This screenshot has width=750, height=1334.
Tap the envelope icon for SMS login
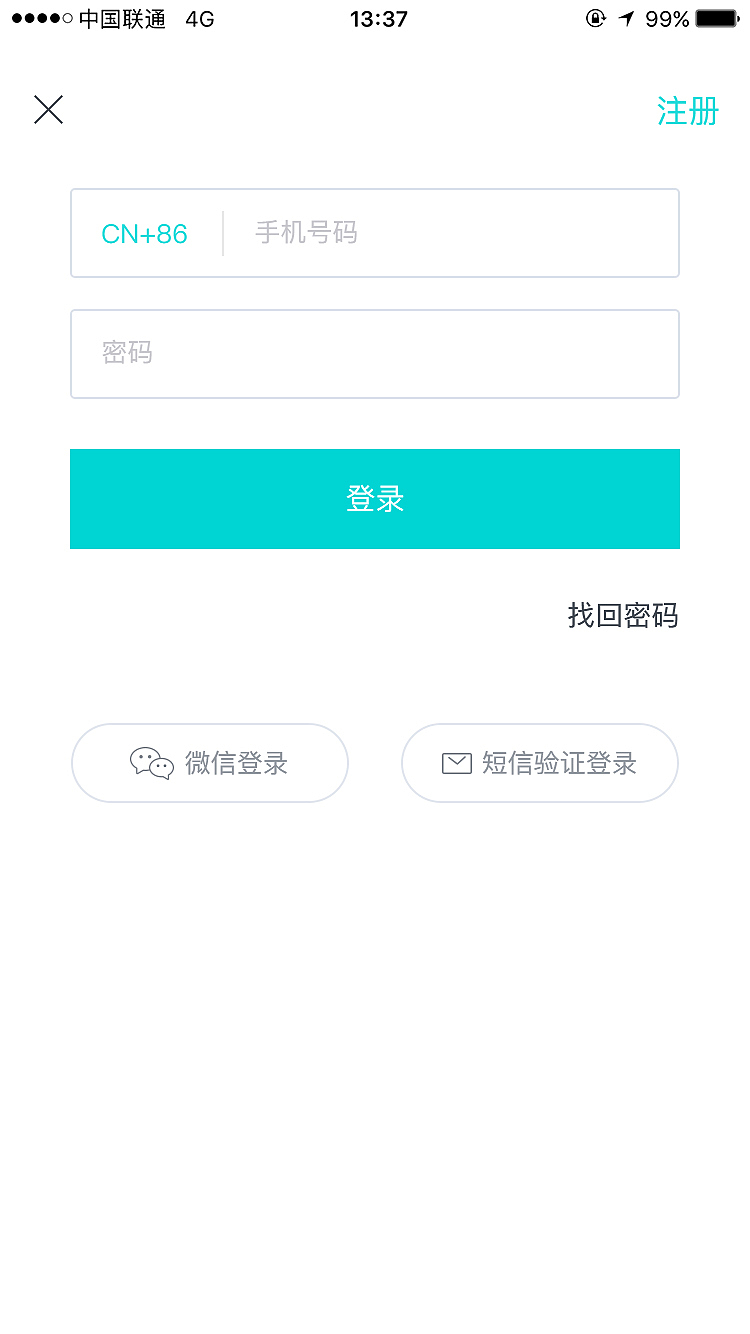[x=458, y=762]
